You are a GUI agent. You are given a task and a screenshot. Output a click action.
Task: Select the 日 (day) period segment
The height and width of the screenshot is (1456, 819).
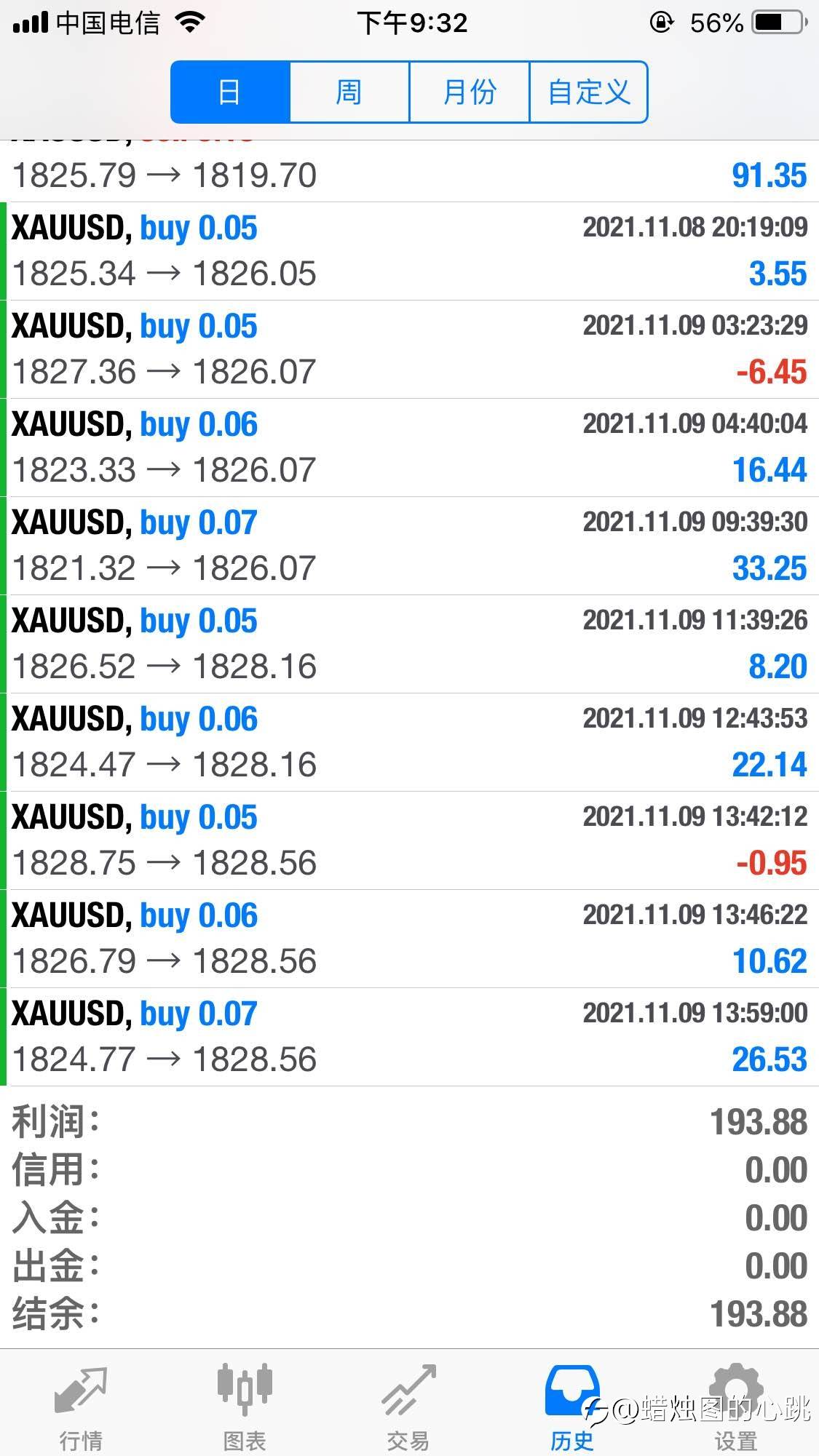tap(230, 92)
